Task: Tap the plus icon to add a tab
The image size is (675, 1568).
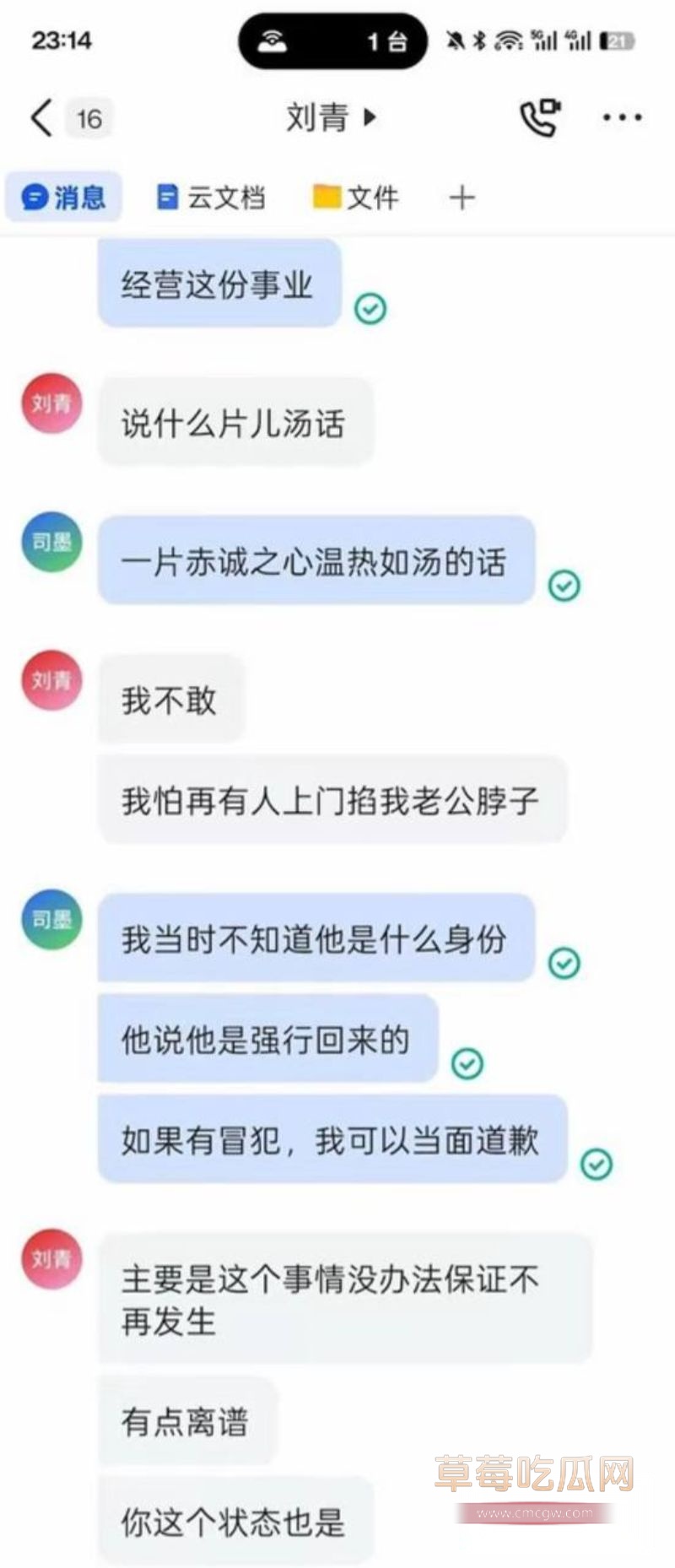Action: coord(462,197)
